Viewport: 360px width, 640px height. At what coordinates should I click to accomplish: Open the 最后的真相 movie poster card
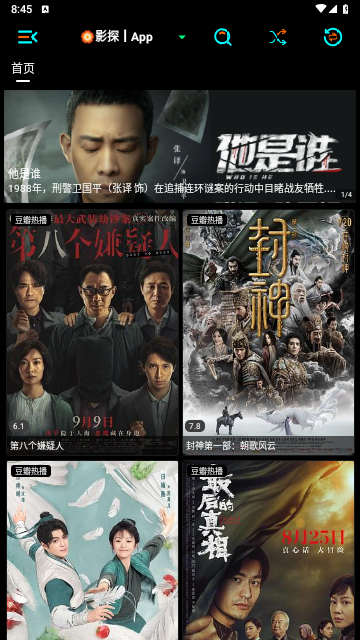268,550
